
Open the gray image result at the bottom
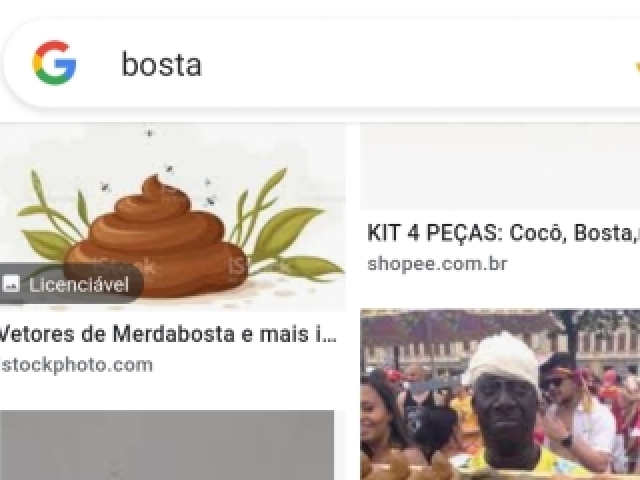tap(167, 445)
